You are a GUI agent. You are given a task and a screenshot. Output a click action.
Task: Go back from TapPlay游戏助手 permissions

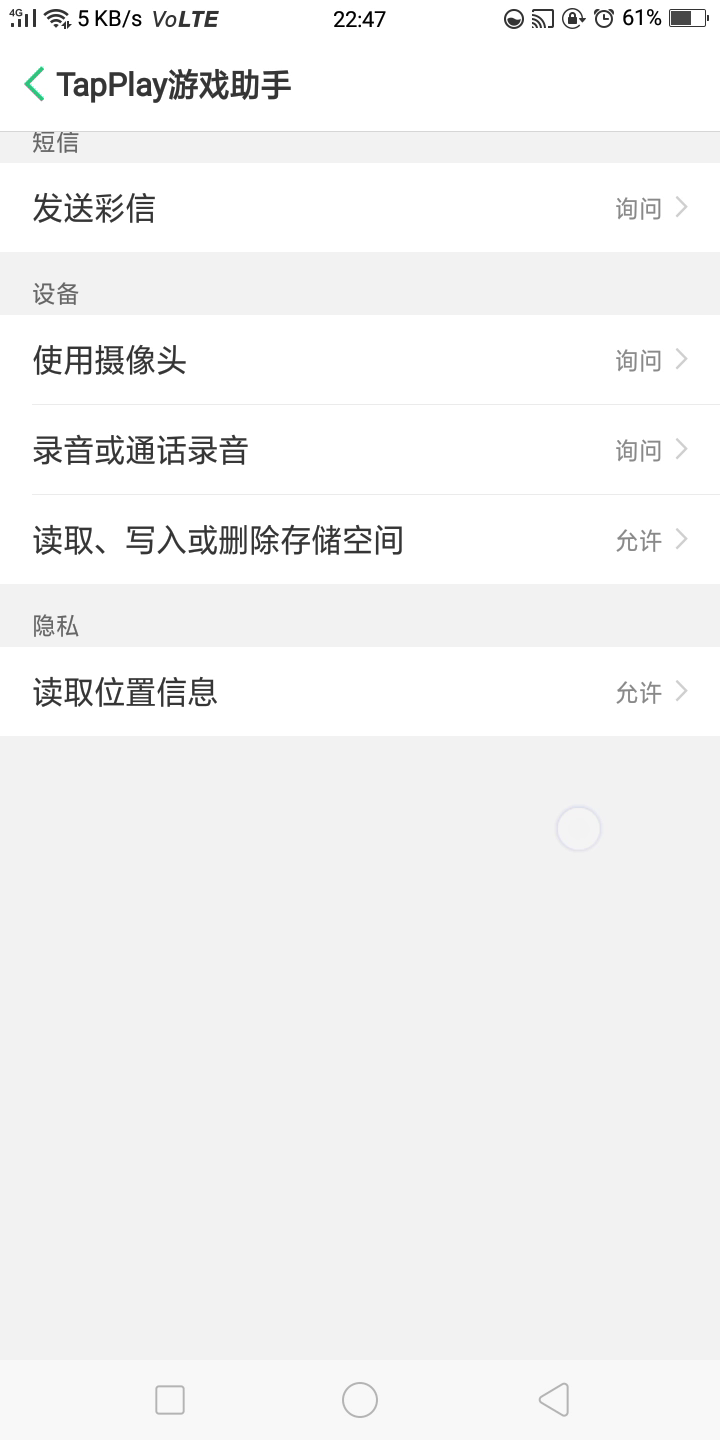(x=35, y=85)
